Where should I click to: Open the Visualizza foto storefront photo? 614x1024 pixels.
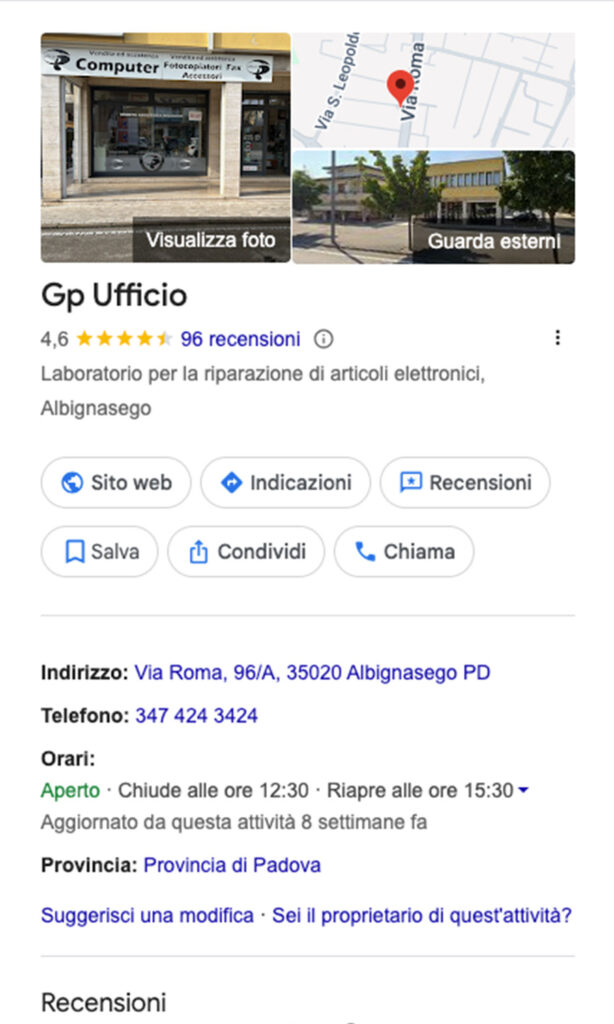(x=165, y=147)
